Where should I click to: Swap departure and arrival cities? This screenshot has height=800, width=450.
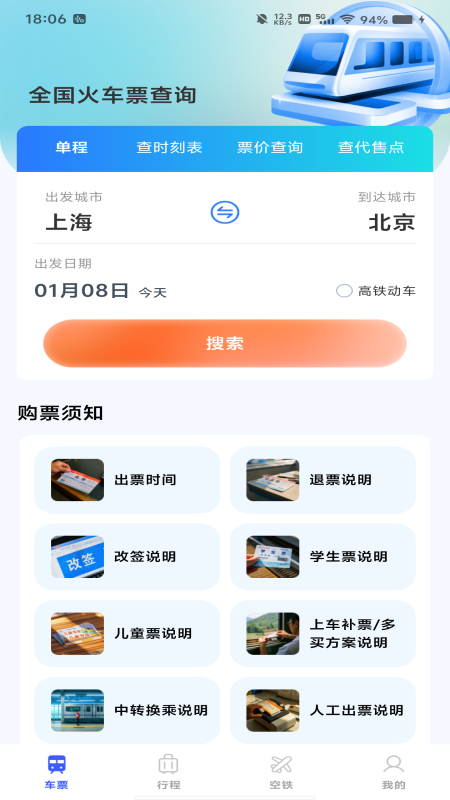point(225,213)
